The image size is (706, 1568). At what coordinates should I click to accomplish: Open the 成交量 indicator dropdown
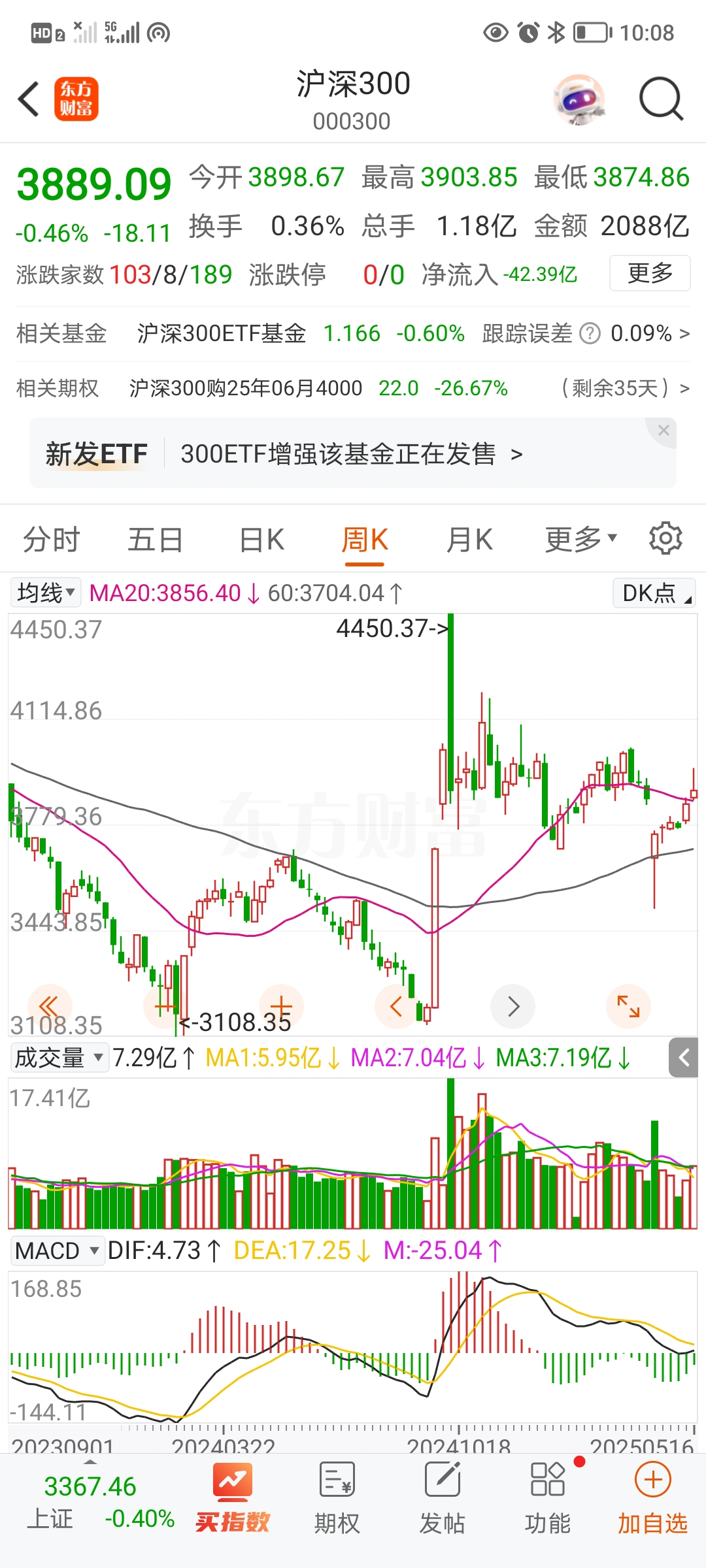(59, 1058)
